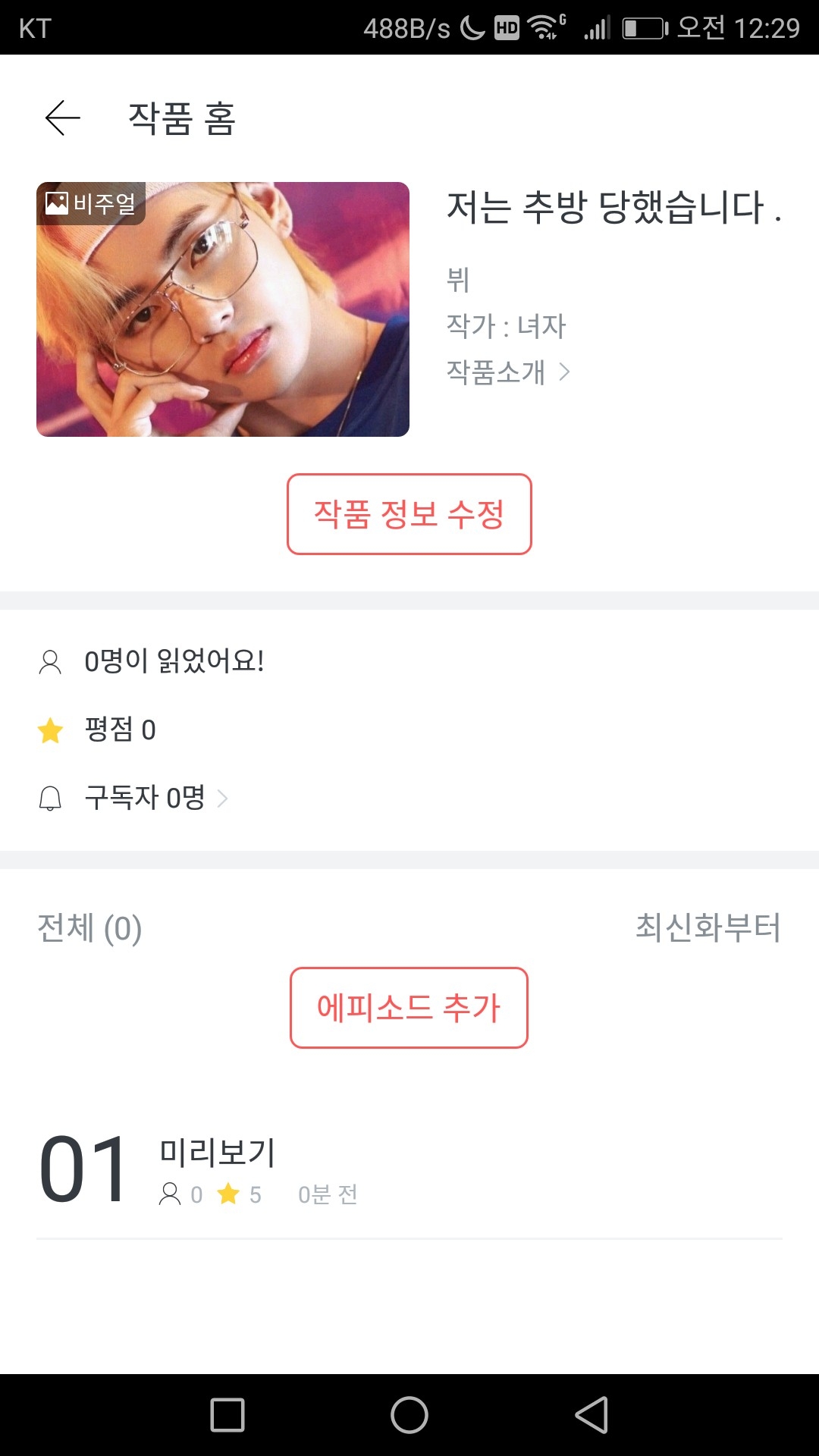Show recent apps from navigation bar

click(227, 1415)
